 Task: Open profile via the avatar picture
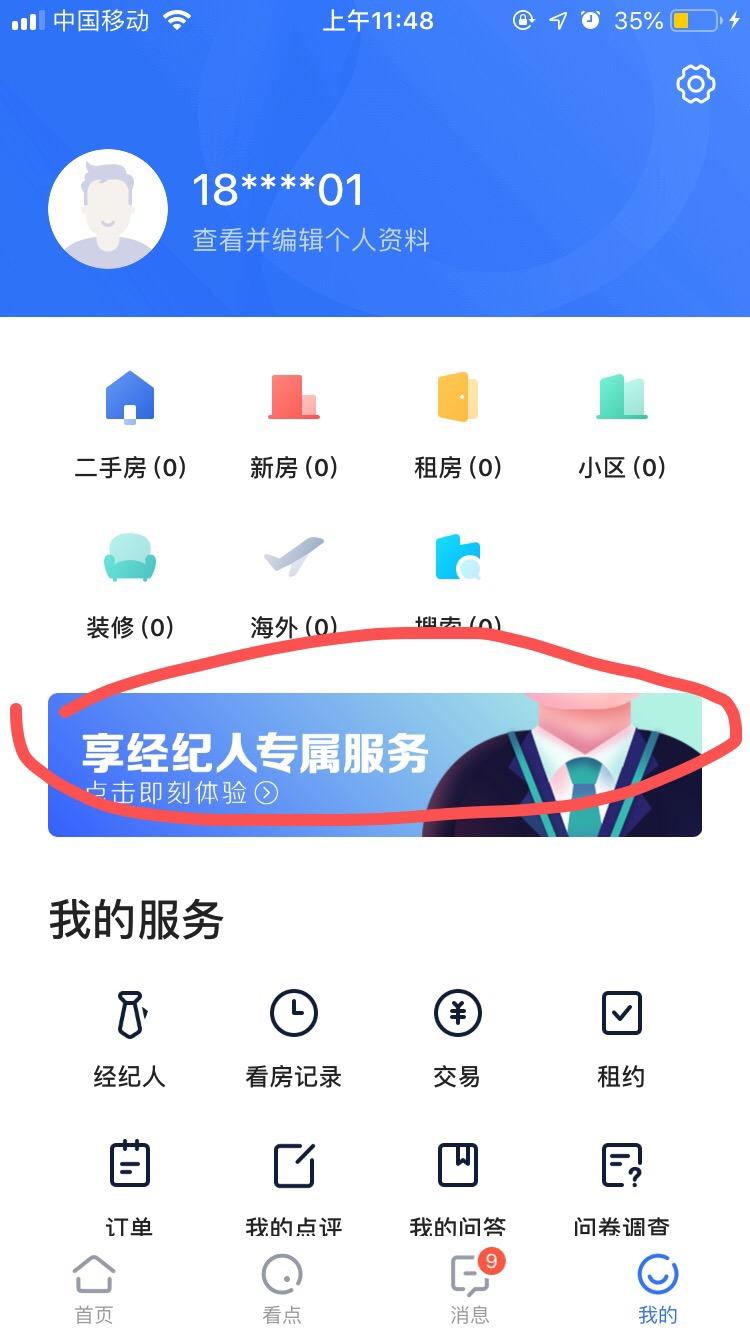tap(108, 210)
